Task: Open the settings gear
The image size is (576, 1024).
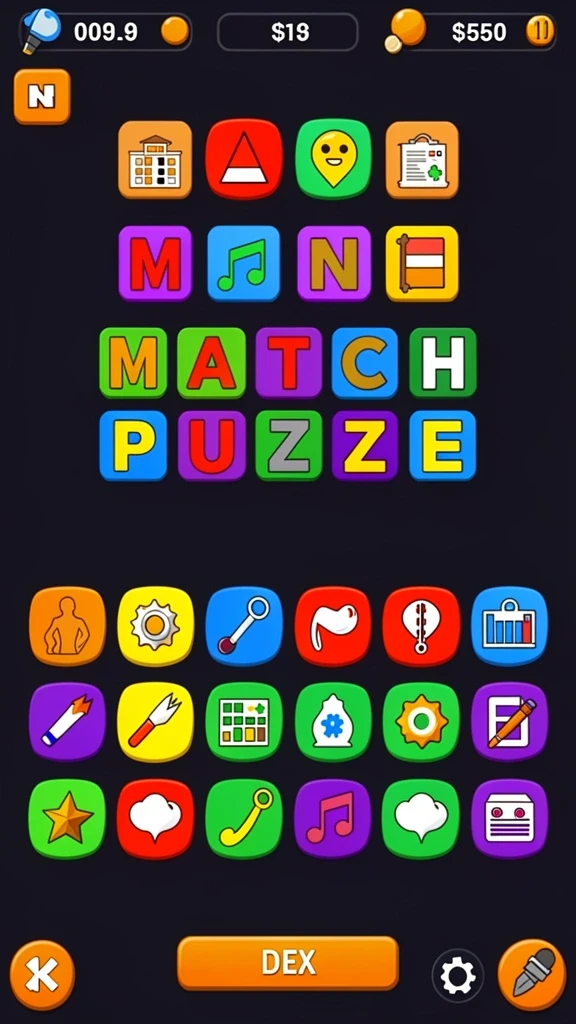Action: coord(458,976)
